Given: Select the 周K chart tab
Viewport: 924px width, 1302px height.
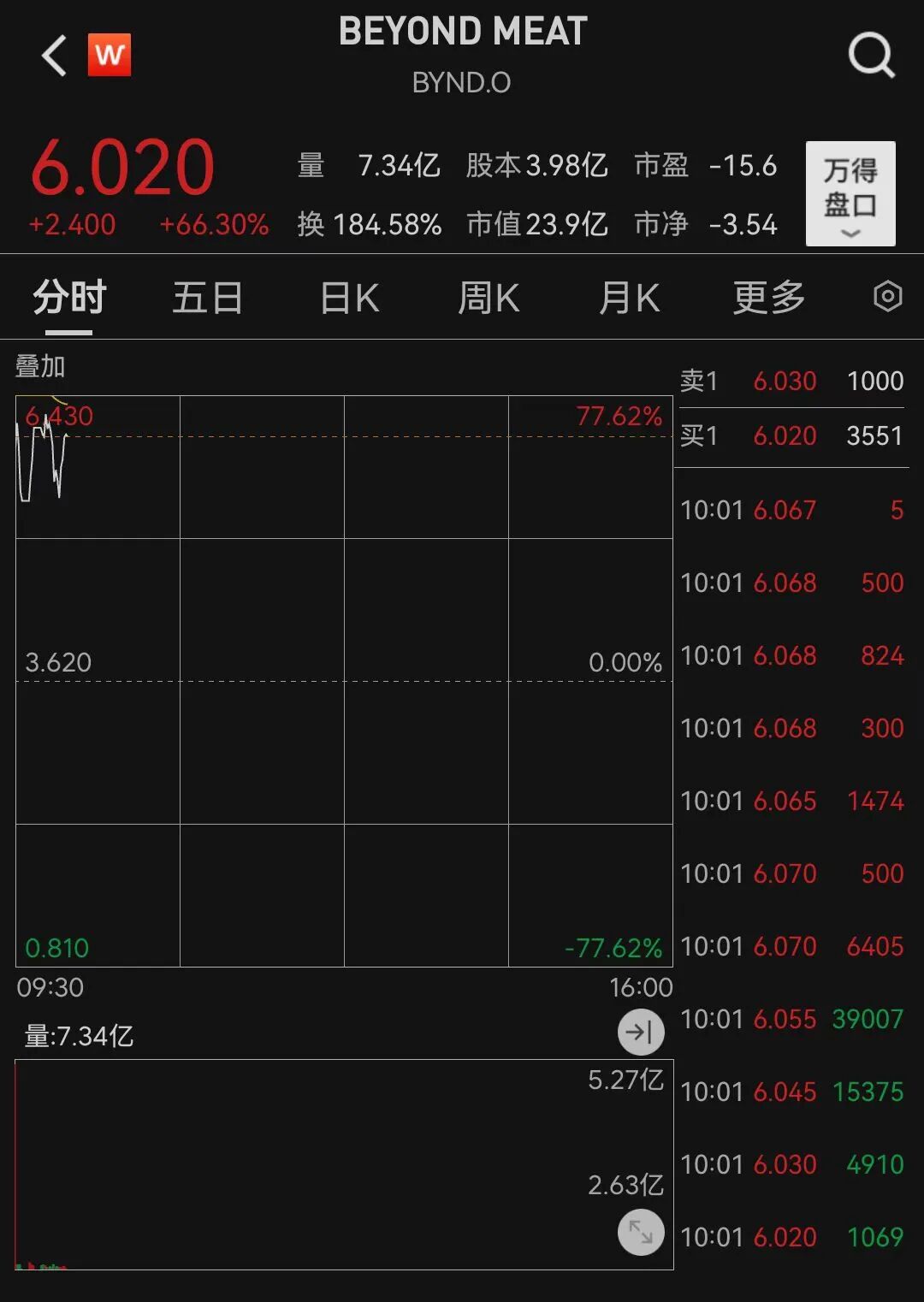Looking at the screenshot, I should pos(489,299).
